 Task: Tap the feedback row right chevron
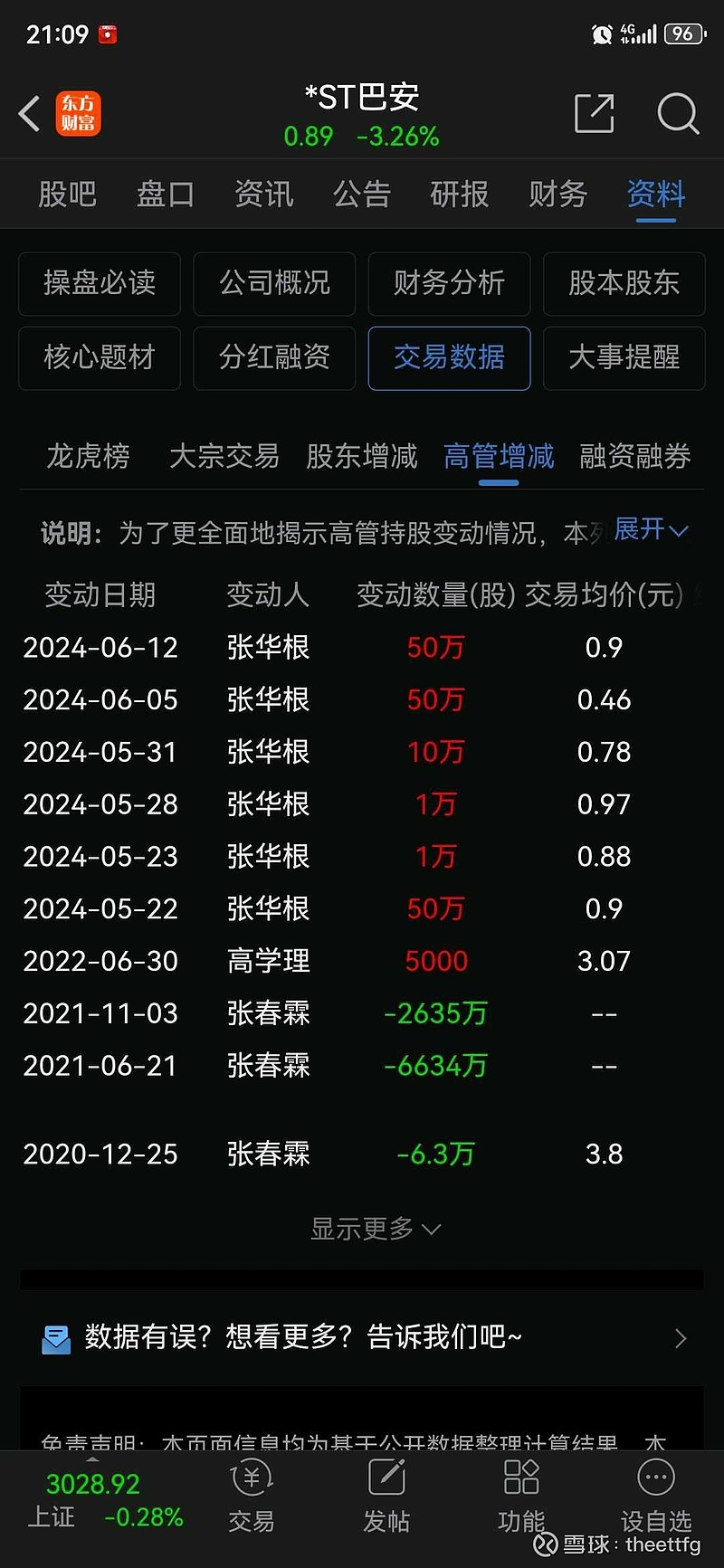click(x=681, y=1337)
